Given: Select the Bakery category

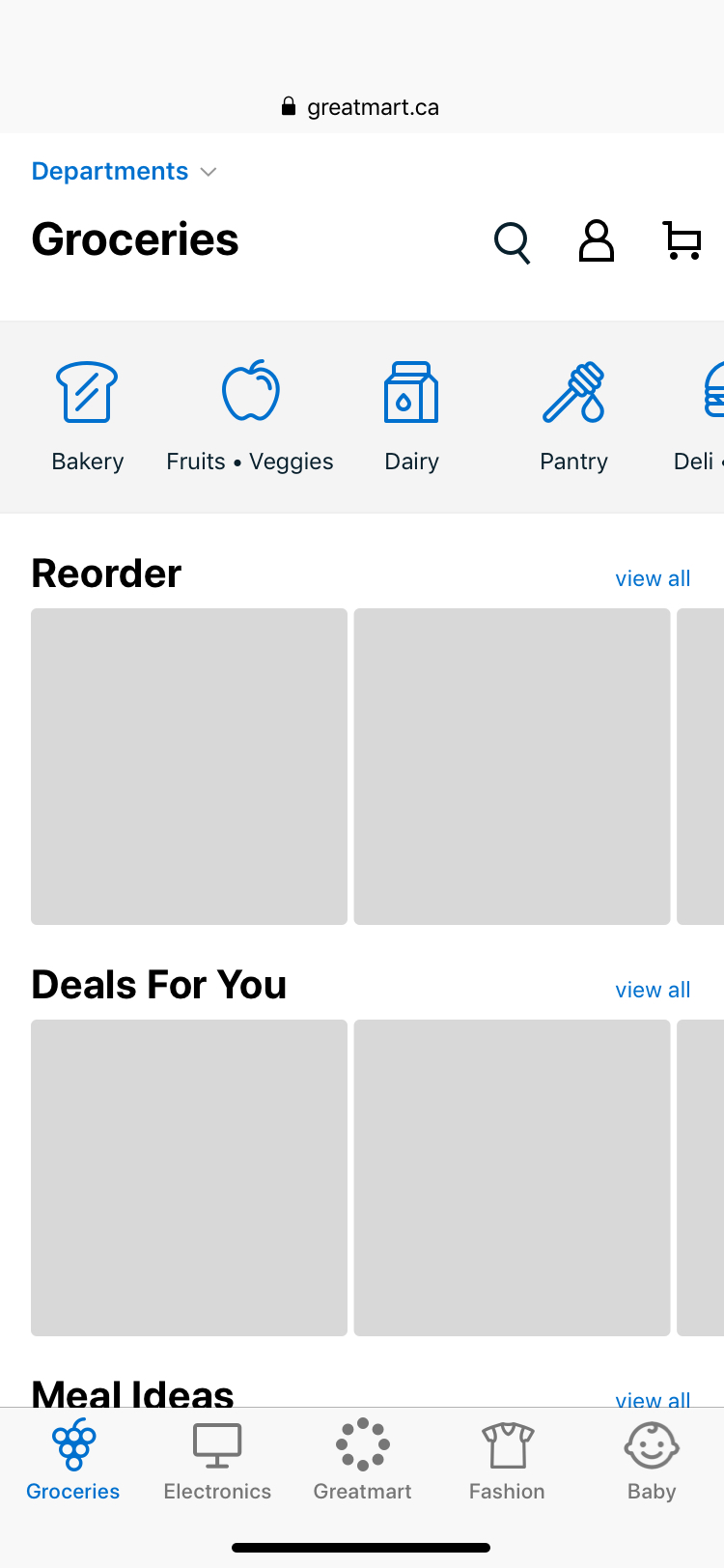Looking at the screenshot, I should point(87,417).
